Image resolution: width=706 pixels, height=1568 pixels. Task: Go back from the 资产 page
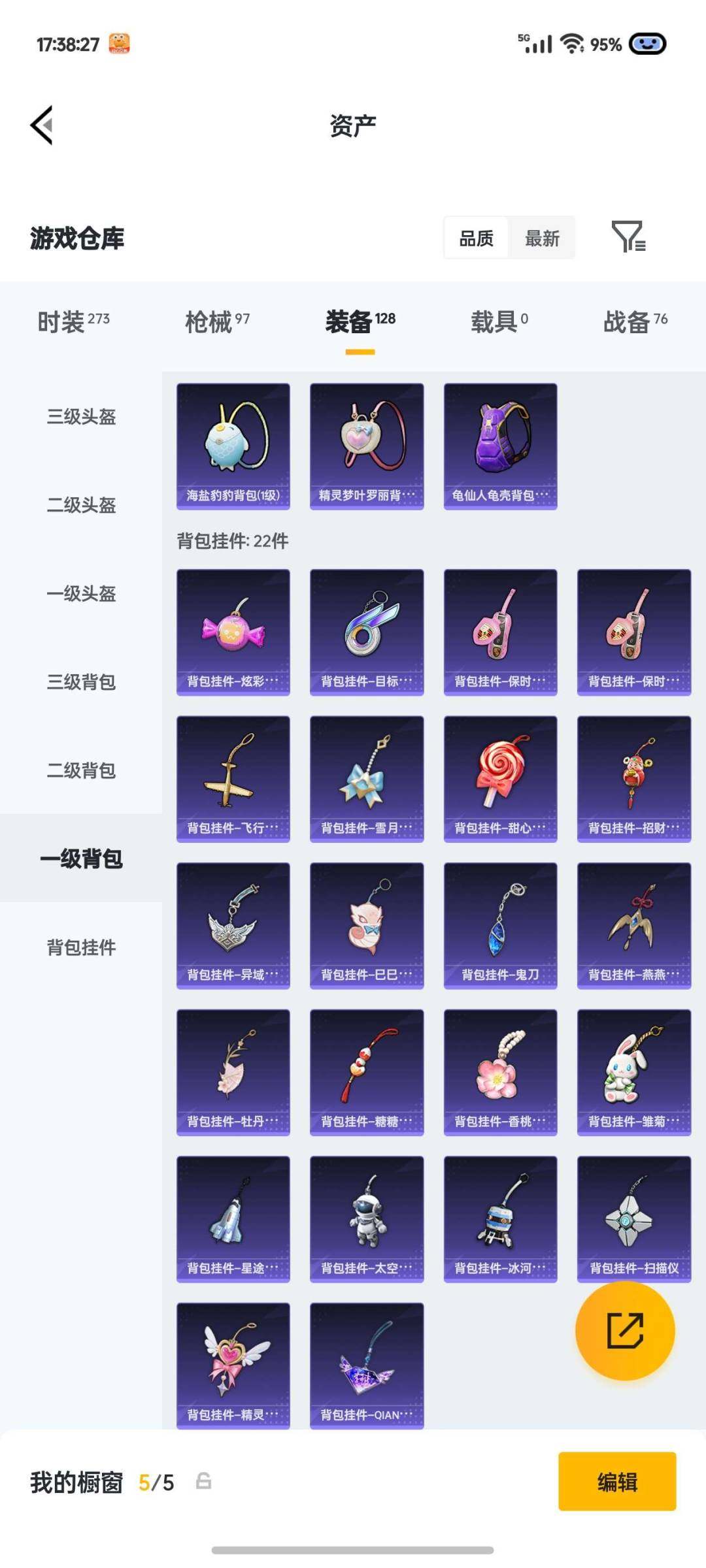pos(42,125)
